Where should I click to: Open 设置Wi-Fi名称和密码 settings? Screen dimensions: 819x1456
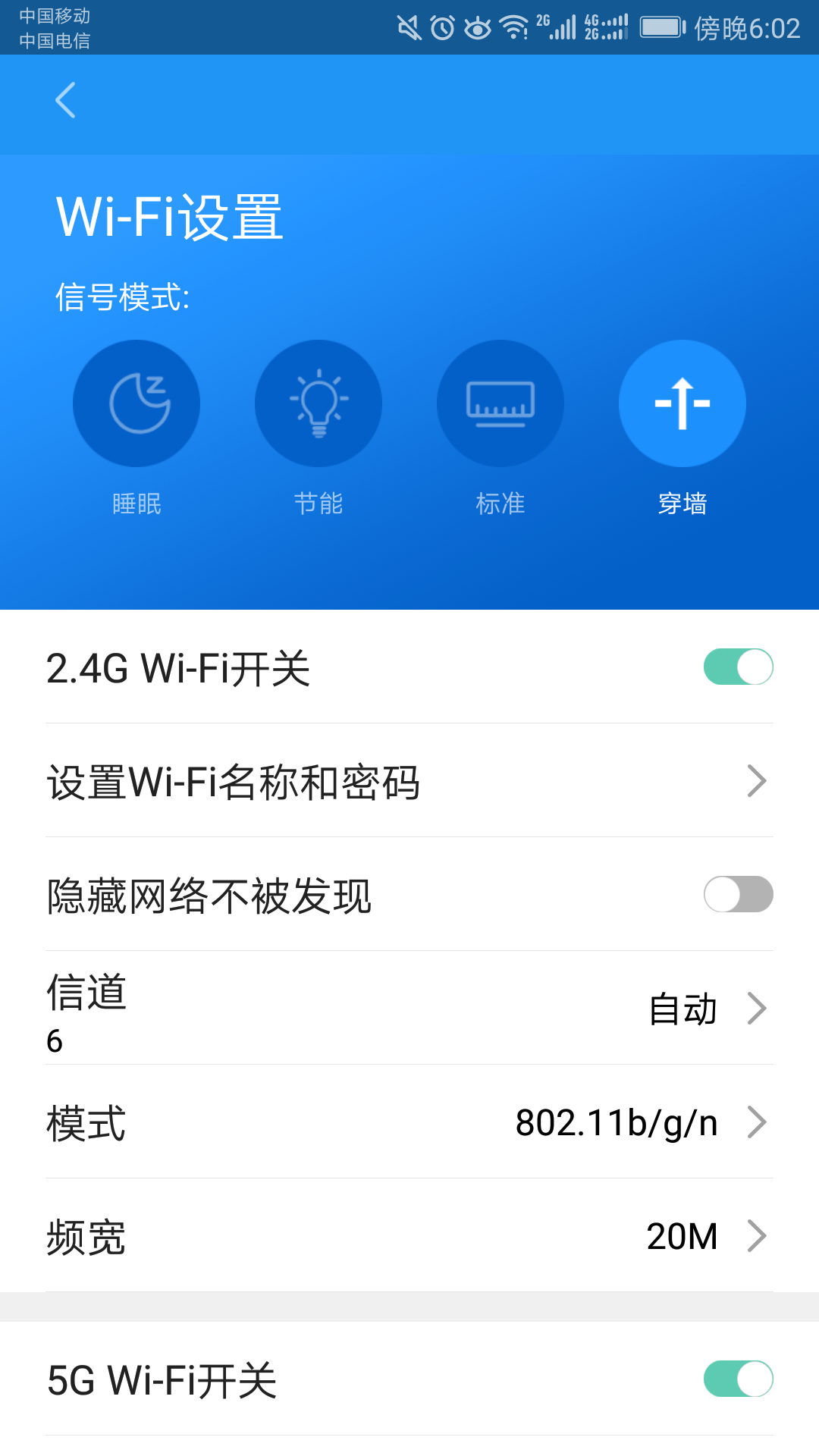[x=409, y=780]
